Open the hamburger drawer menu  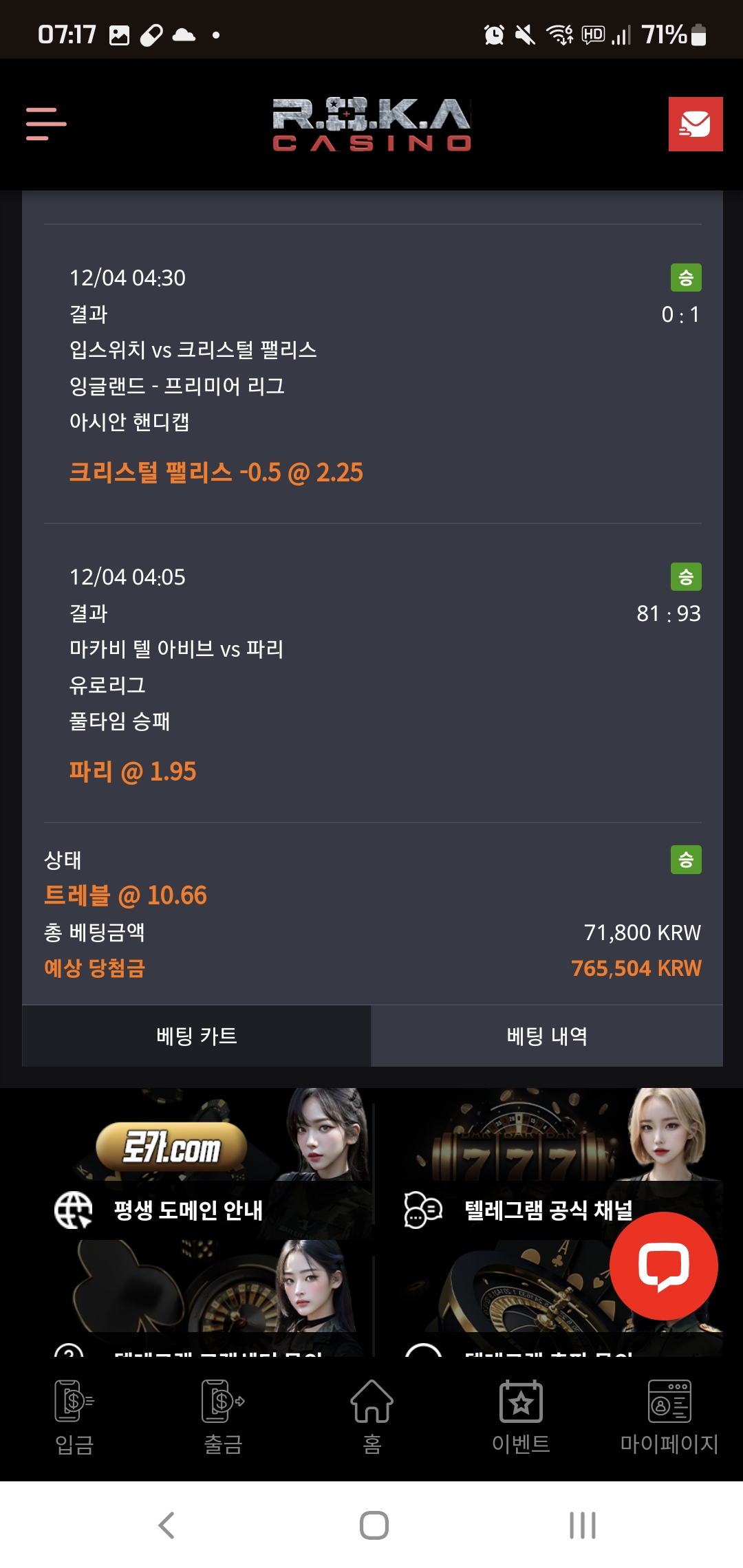[x=46, y=124]
